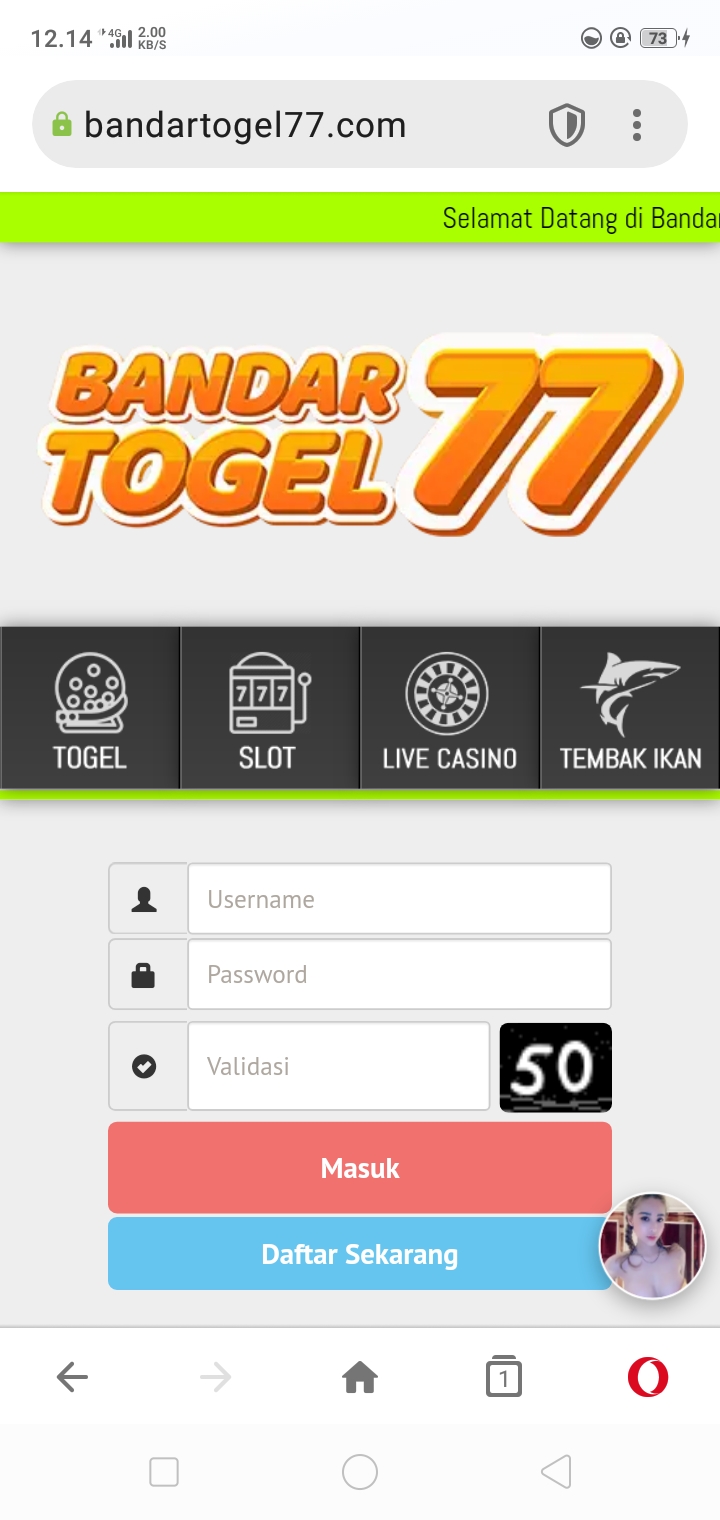Go to the browser home page
The width and height of the screenshot is (720, 1520).
click(360, 1378)
